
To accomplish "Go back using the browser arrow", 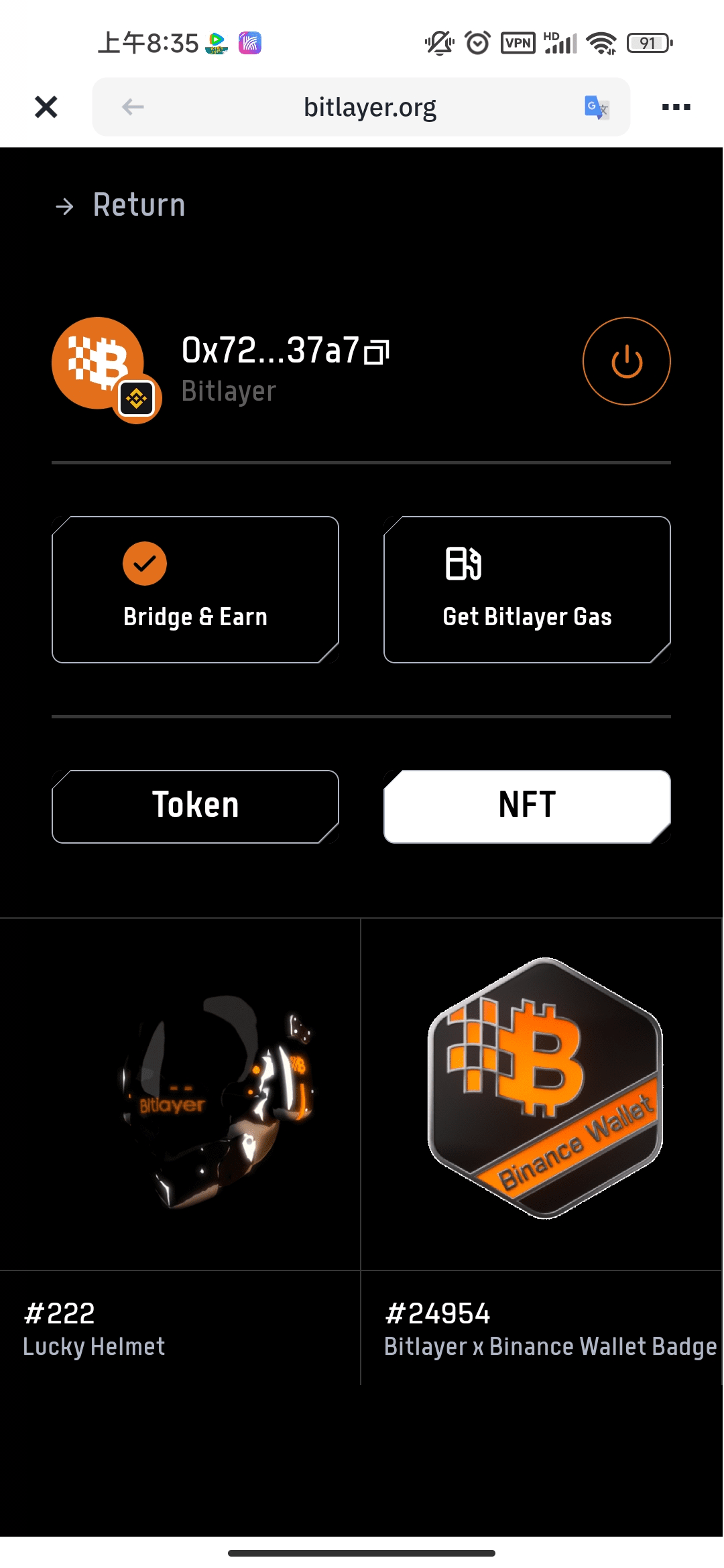I will point(133,107).
